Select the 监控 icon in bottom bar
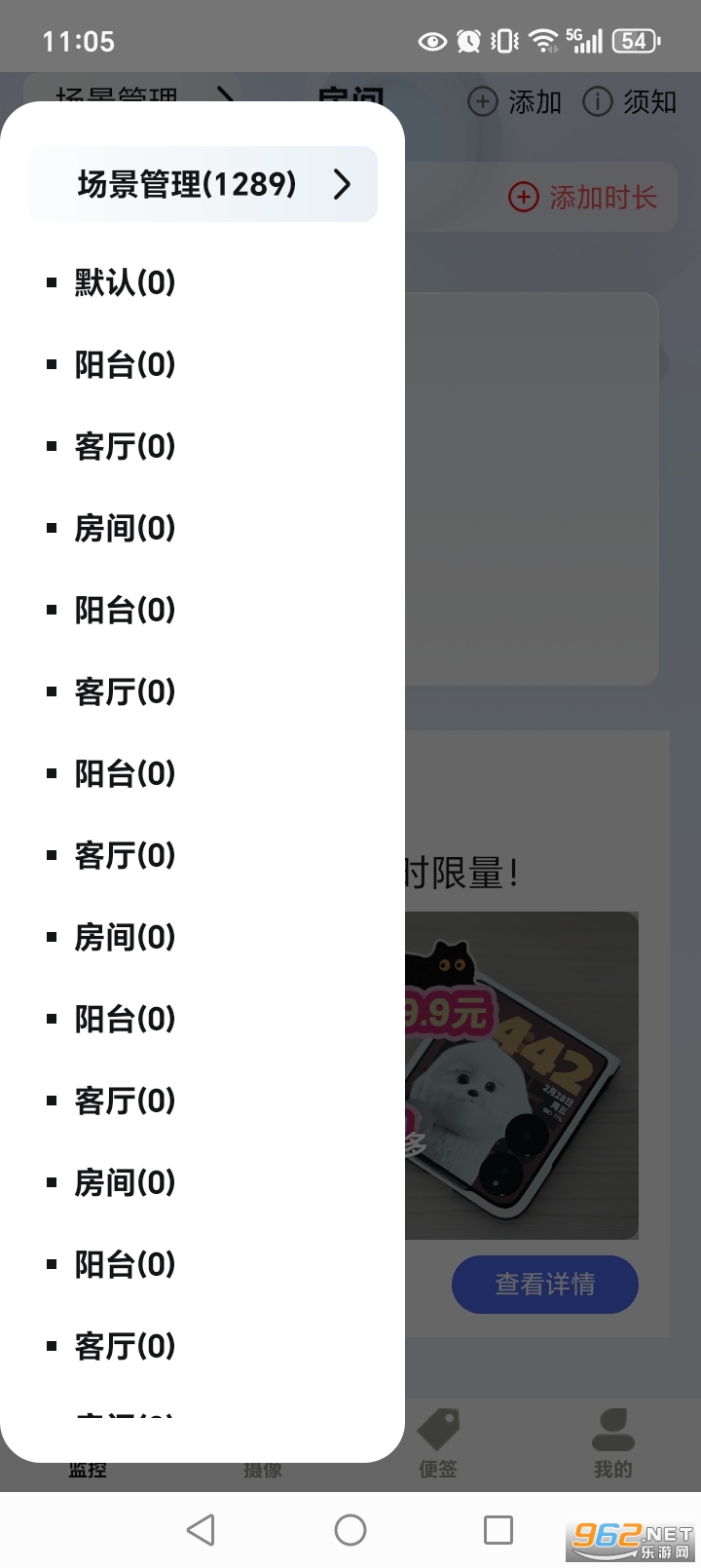This screenshot has height=1568, width=701. tap(90, 1441)
